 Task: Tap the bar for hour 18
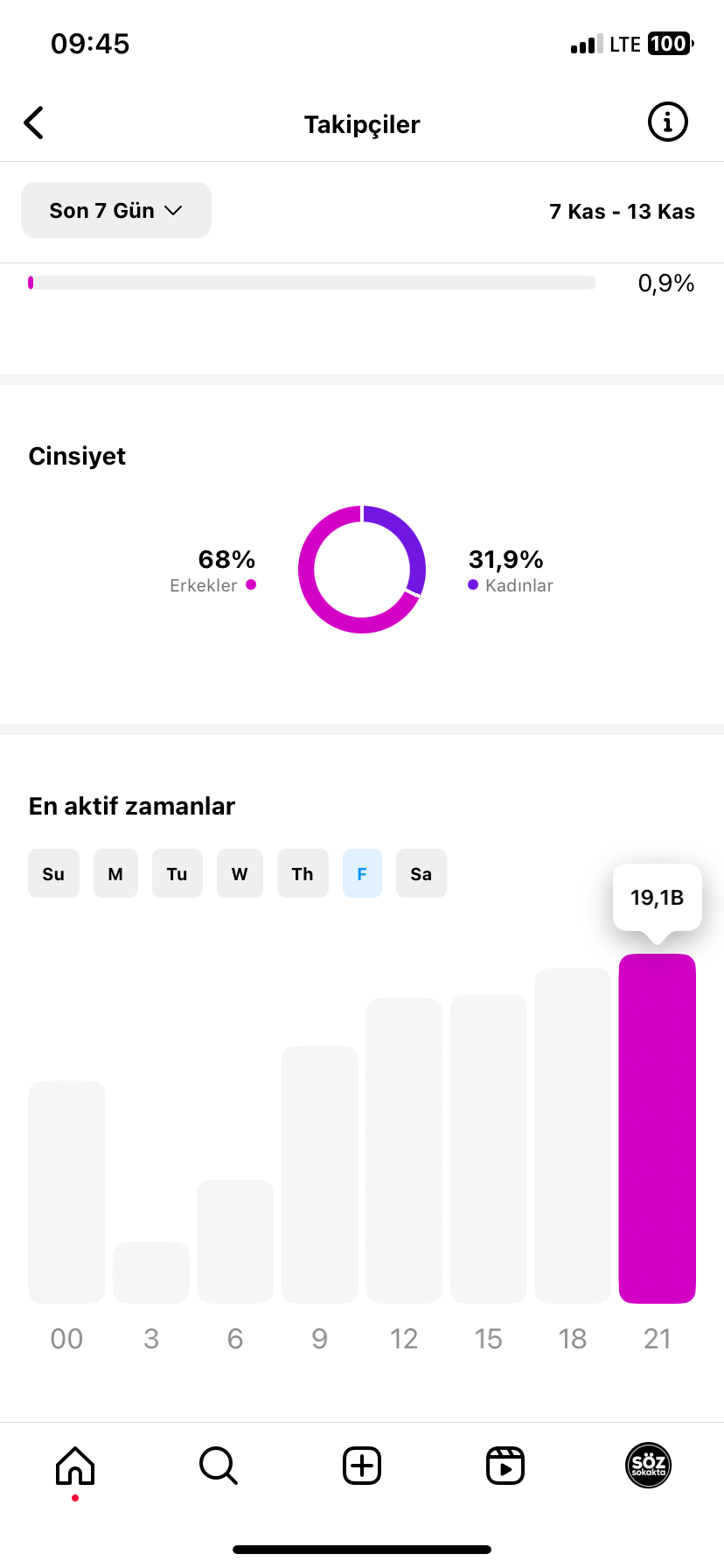tap(573, 1136)
